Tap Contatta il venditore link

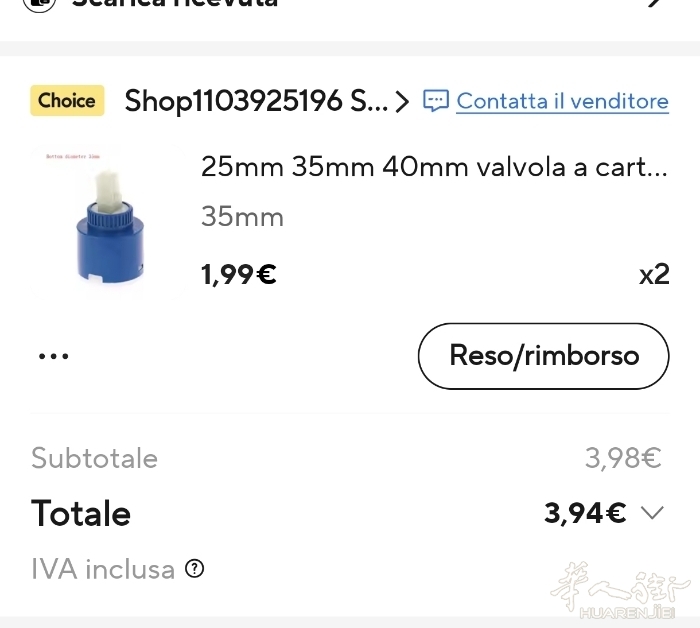tap(561, 101)
